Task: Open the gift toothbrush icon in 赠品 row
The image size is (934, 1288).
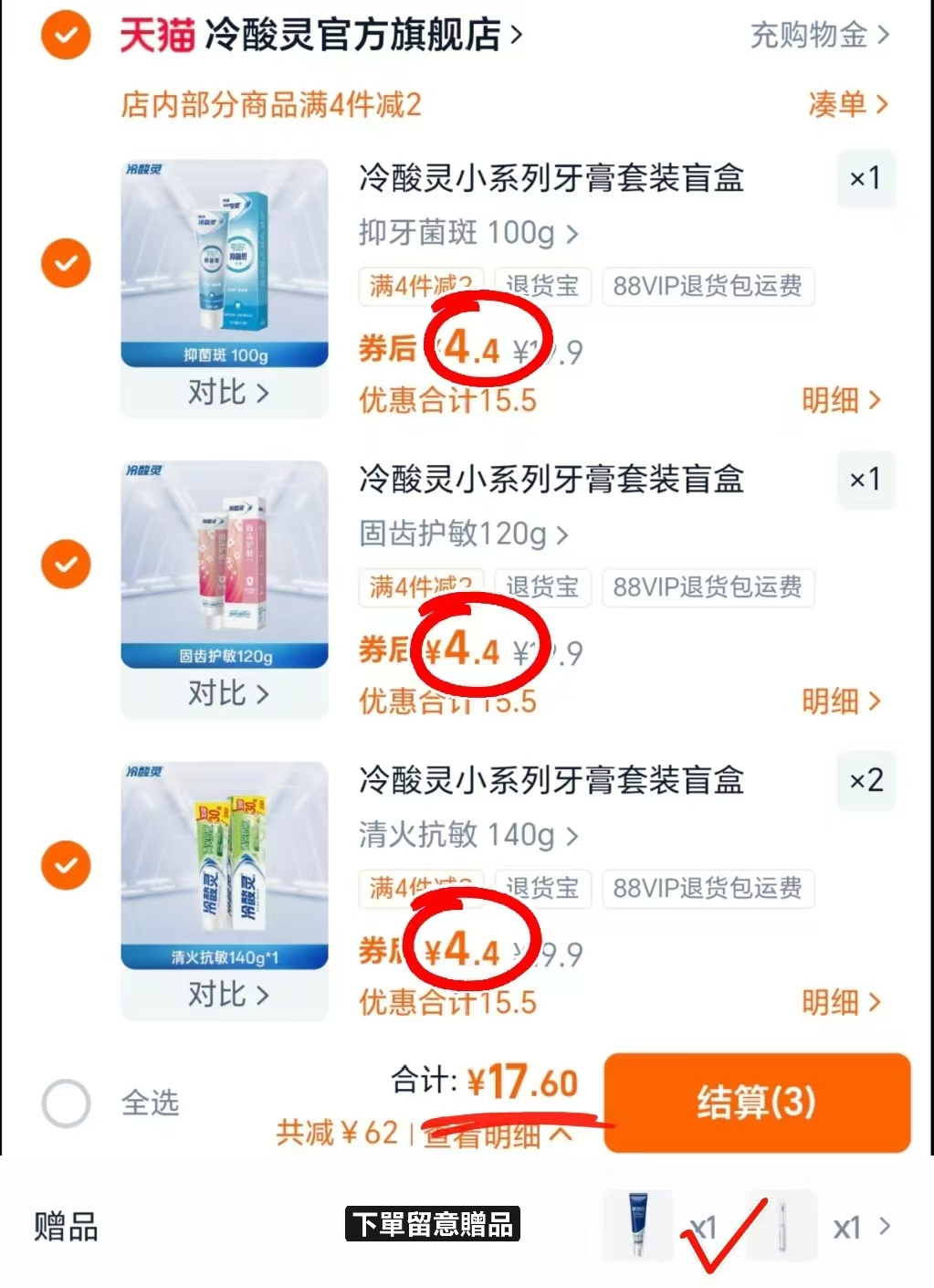Action: [781, 1226]
